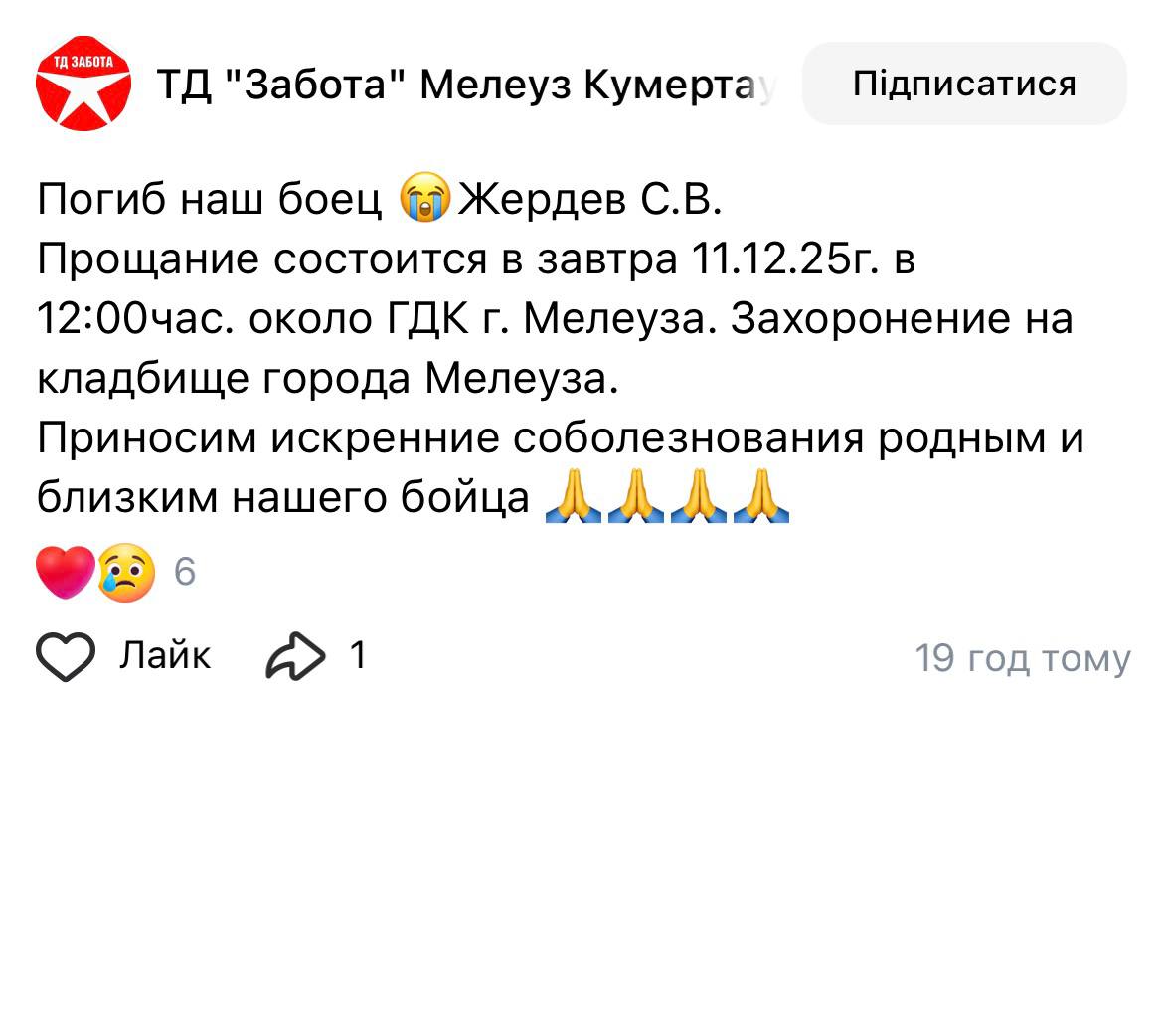This screenshot has height=1036, width=1163.
Task: Share this post using the arrow icon
Action: tap(295, 656)
